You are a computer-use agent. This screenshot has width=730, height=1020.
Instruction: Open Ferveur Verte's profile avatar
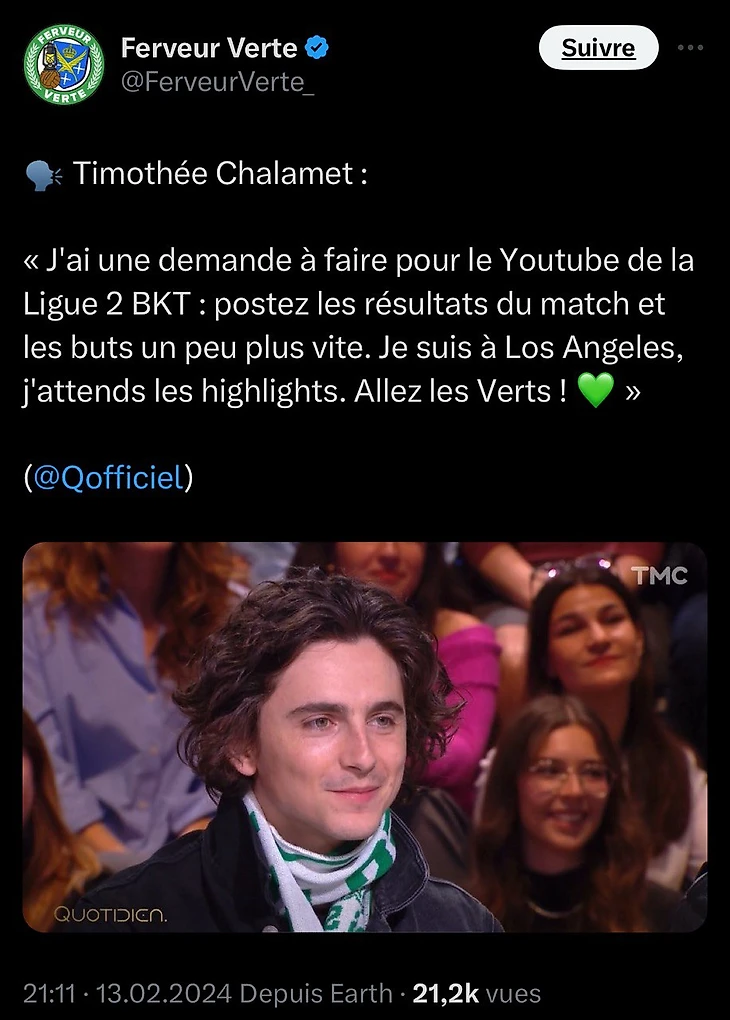pos(64,64)
